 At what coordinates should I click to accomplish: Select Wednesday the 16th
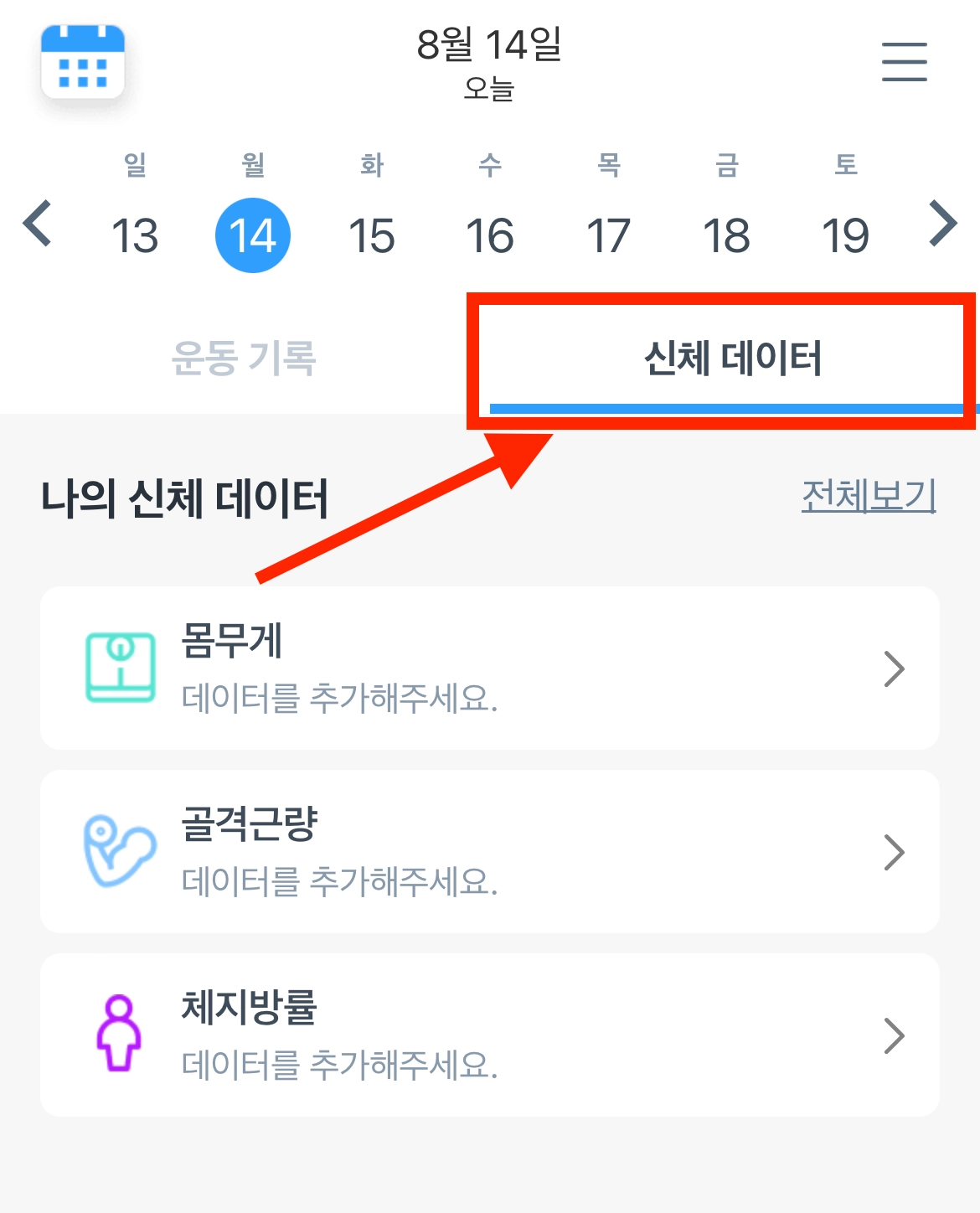[x=490, y=235]
